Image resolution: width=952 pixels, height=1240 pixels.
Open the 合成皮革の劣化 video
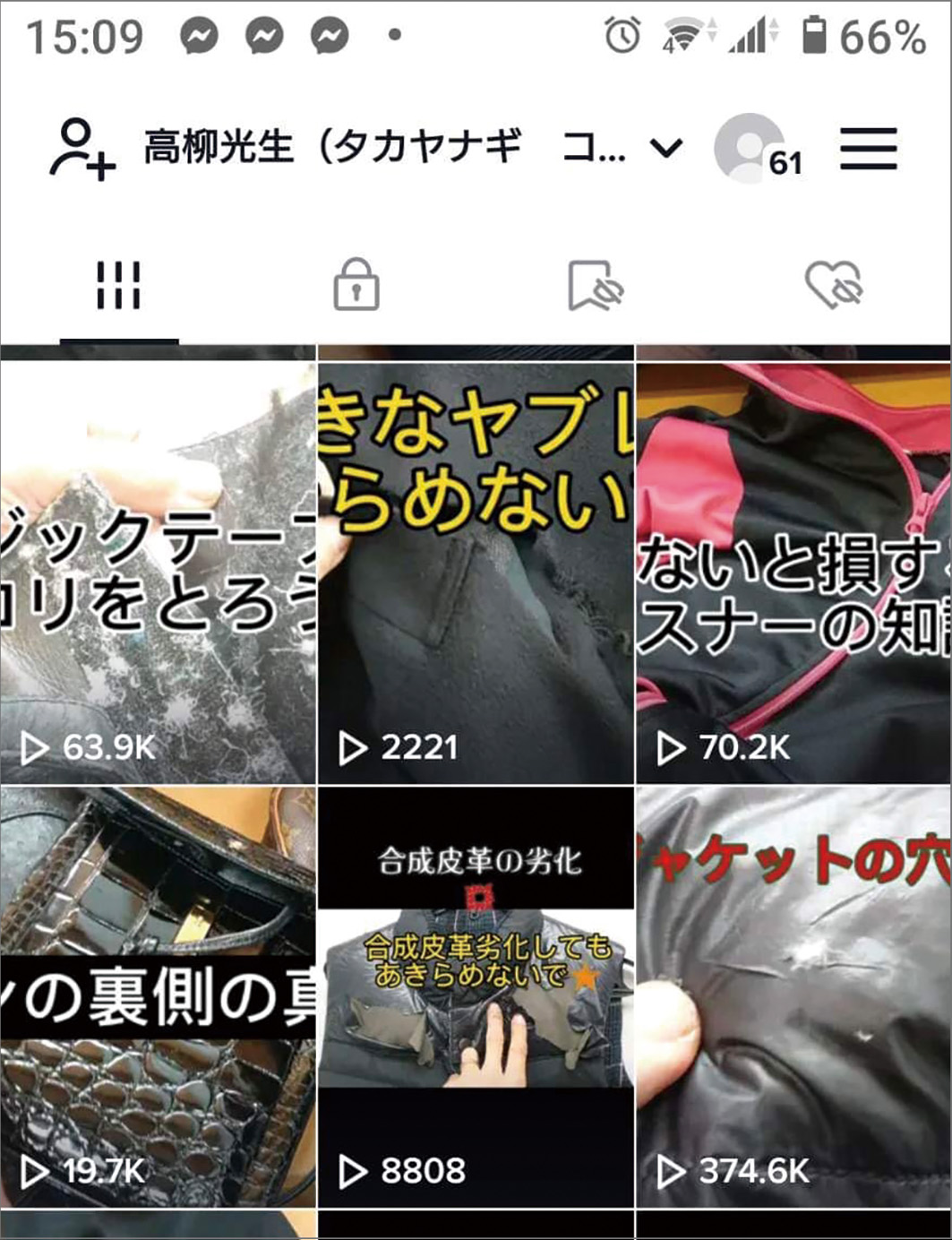pyautogui.click(x=476, y=996)
